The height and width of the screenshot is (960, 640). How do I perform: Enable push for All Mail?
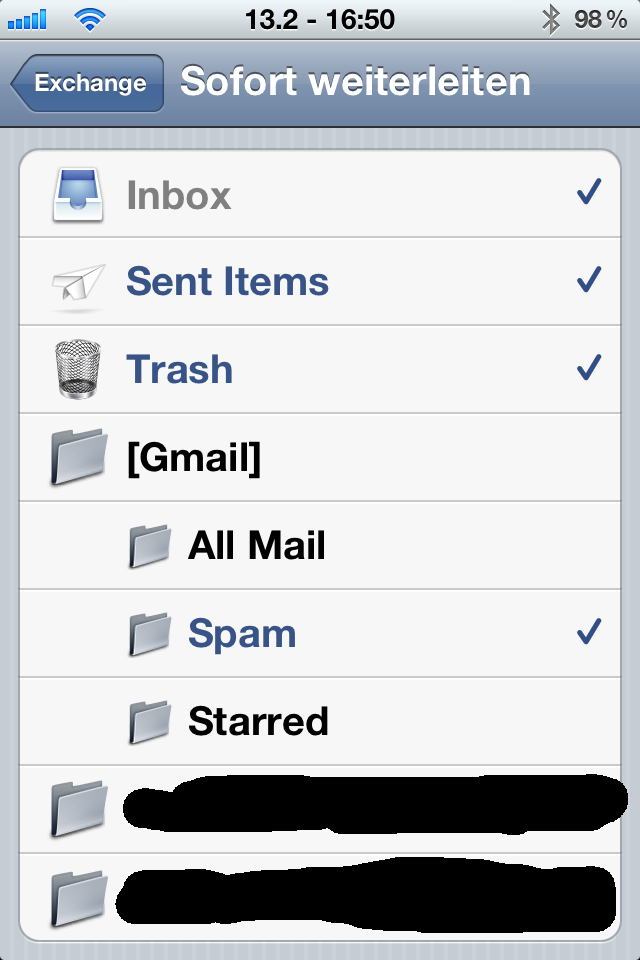(320, 546)
